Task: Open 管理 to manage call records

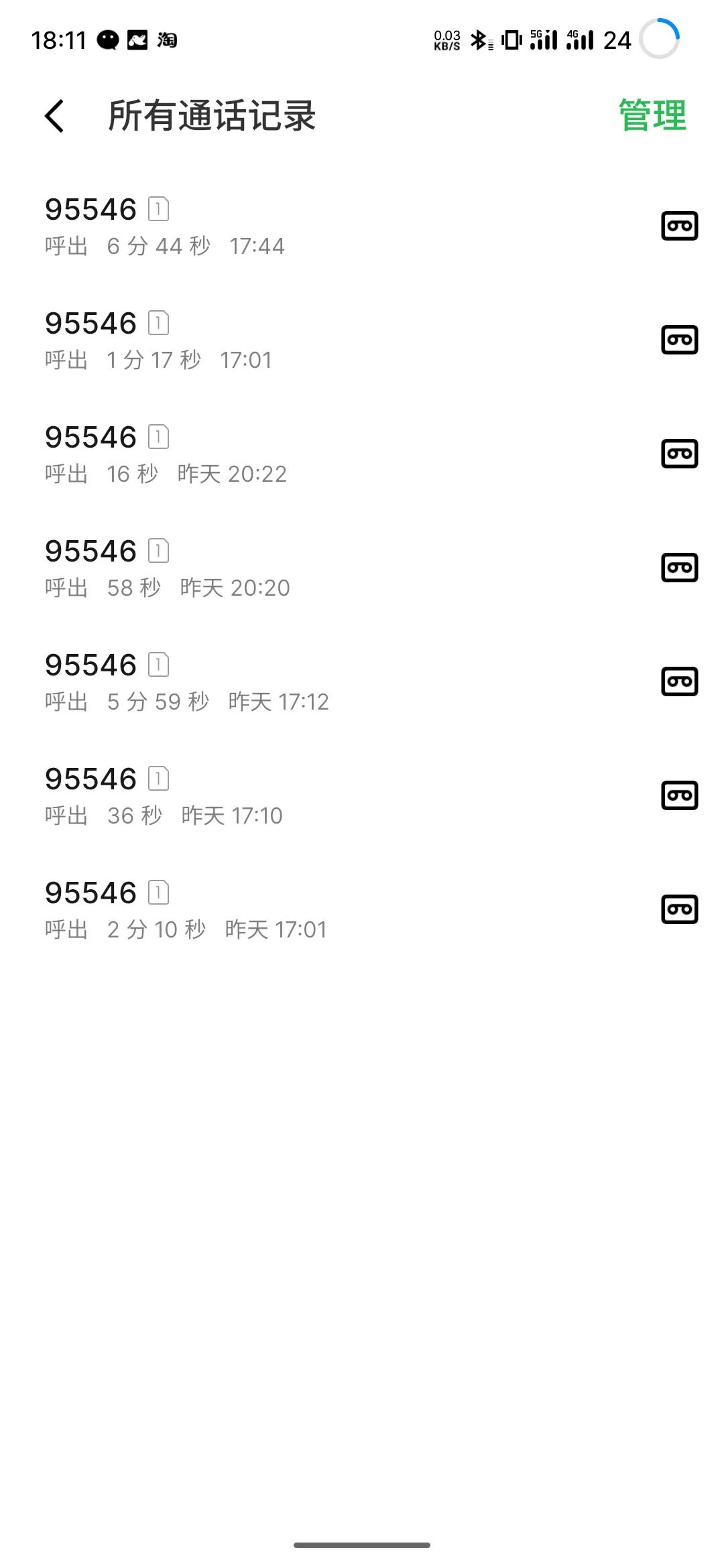Action: [x=650, y=116]
